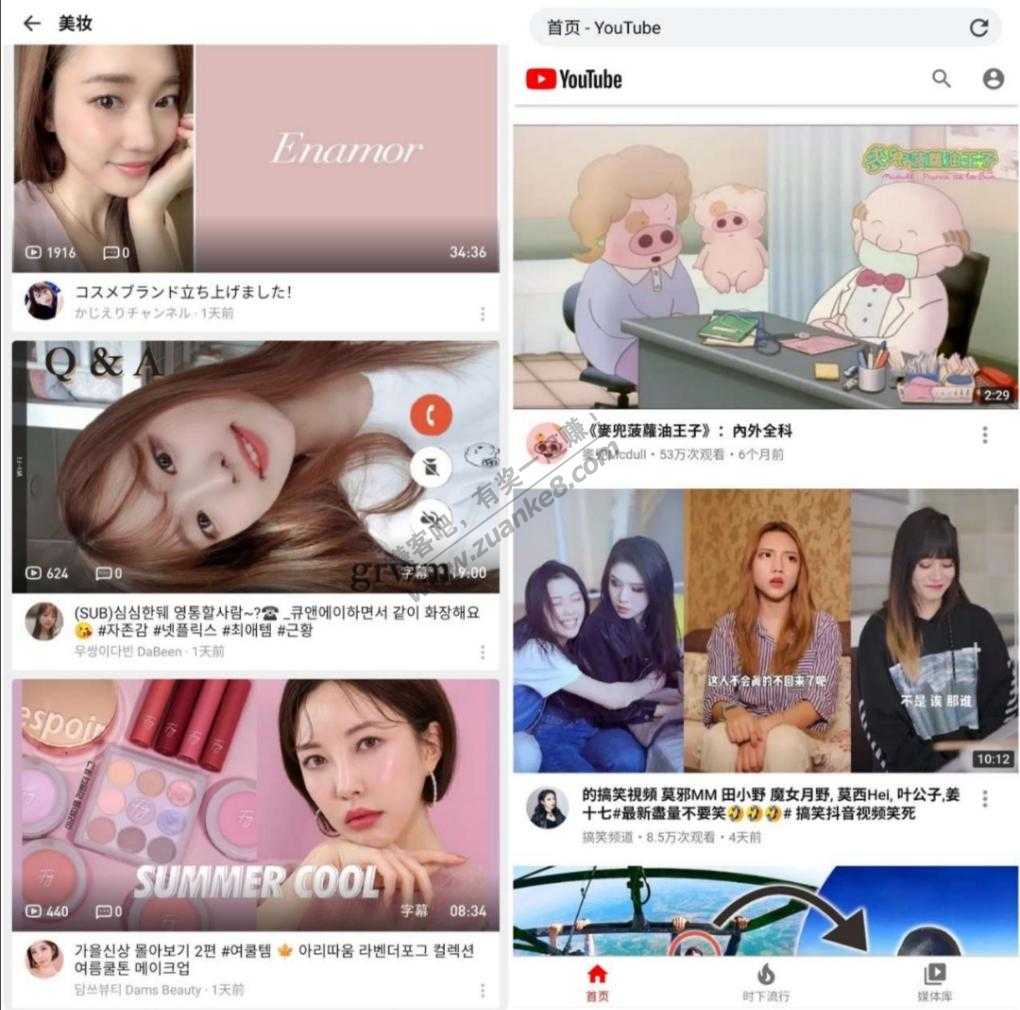Open options for the 麥兜菠蘿油王子 video
Image resolution: width=1020 pixels, height=1010 pixels.
[x=984, y=435]
